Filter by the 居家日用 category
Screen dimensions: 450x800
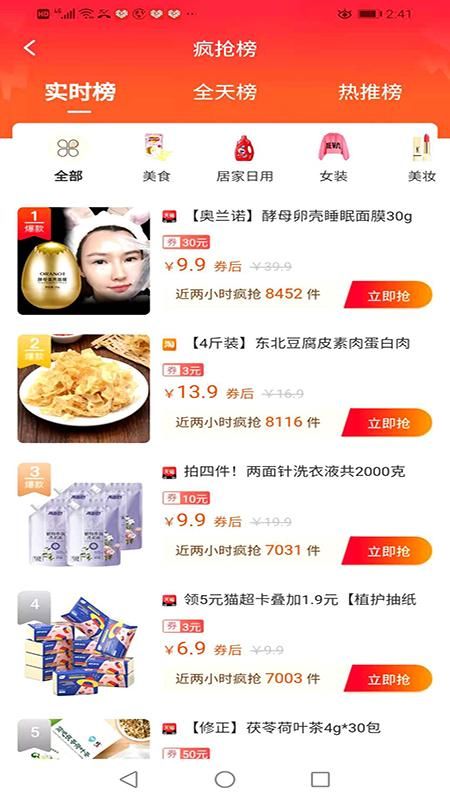tap(245, 158)
